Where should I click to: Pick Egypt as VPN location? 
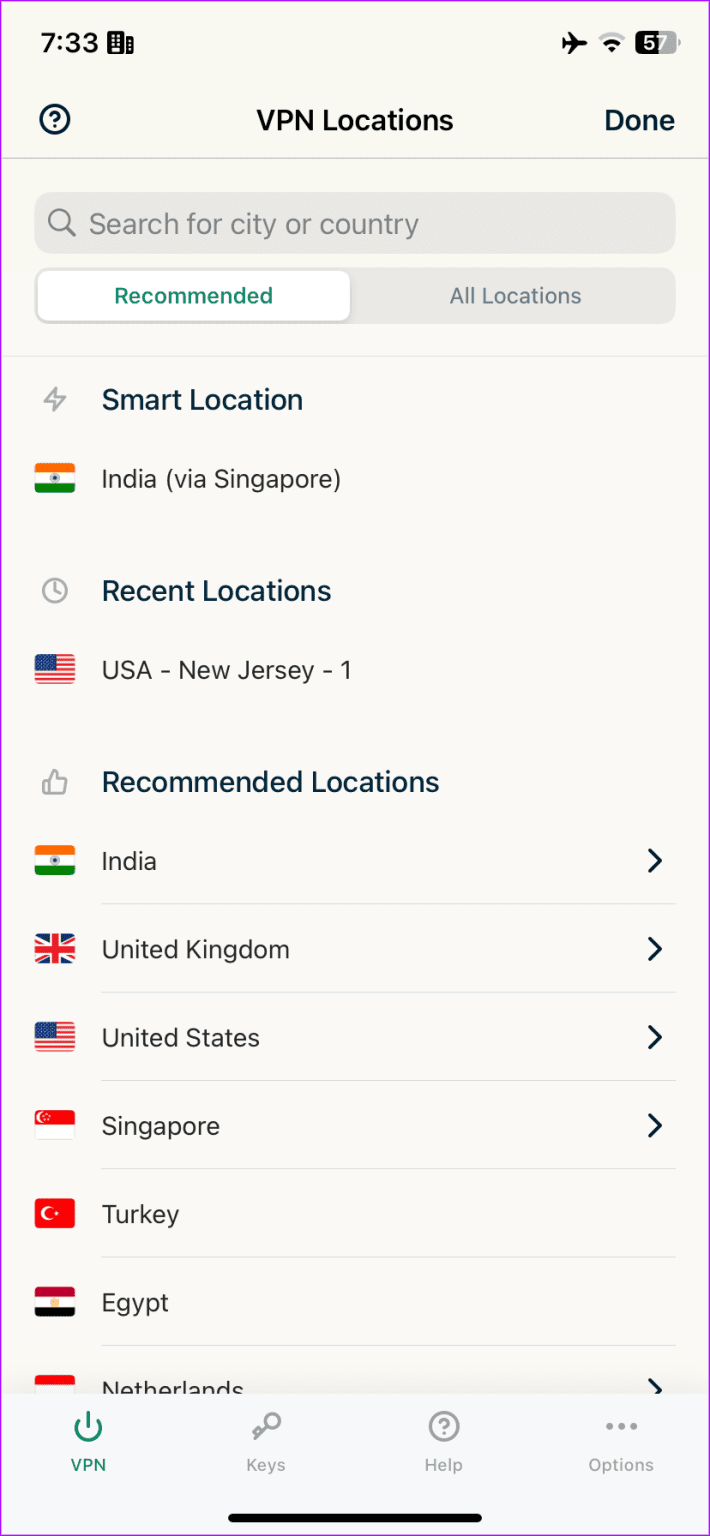[x=136, y=1302]
